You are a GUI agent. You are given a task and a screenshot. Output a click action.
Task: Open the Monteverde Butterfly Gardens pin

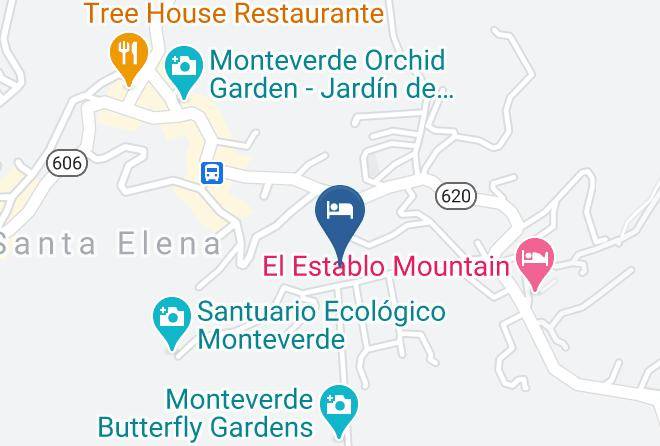coord(339,411)
